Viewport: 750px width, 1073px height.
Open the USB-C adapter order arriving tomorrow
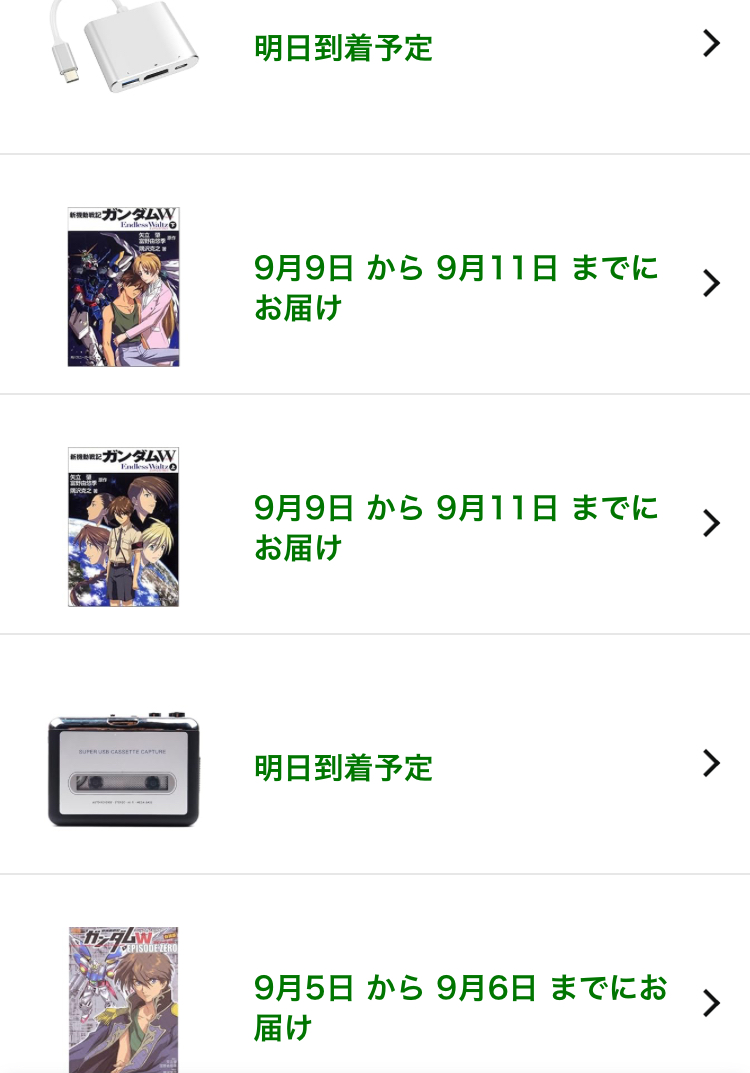pos(375,48)
